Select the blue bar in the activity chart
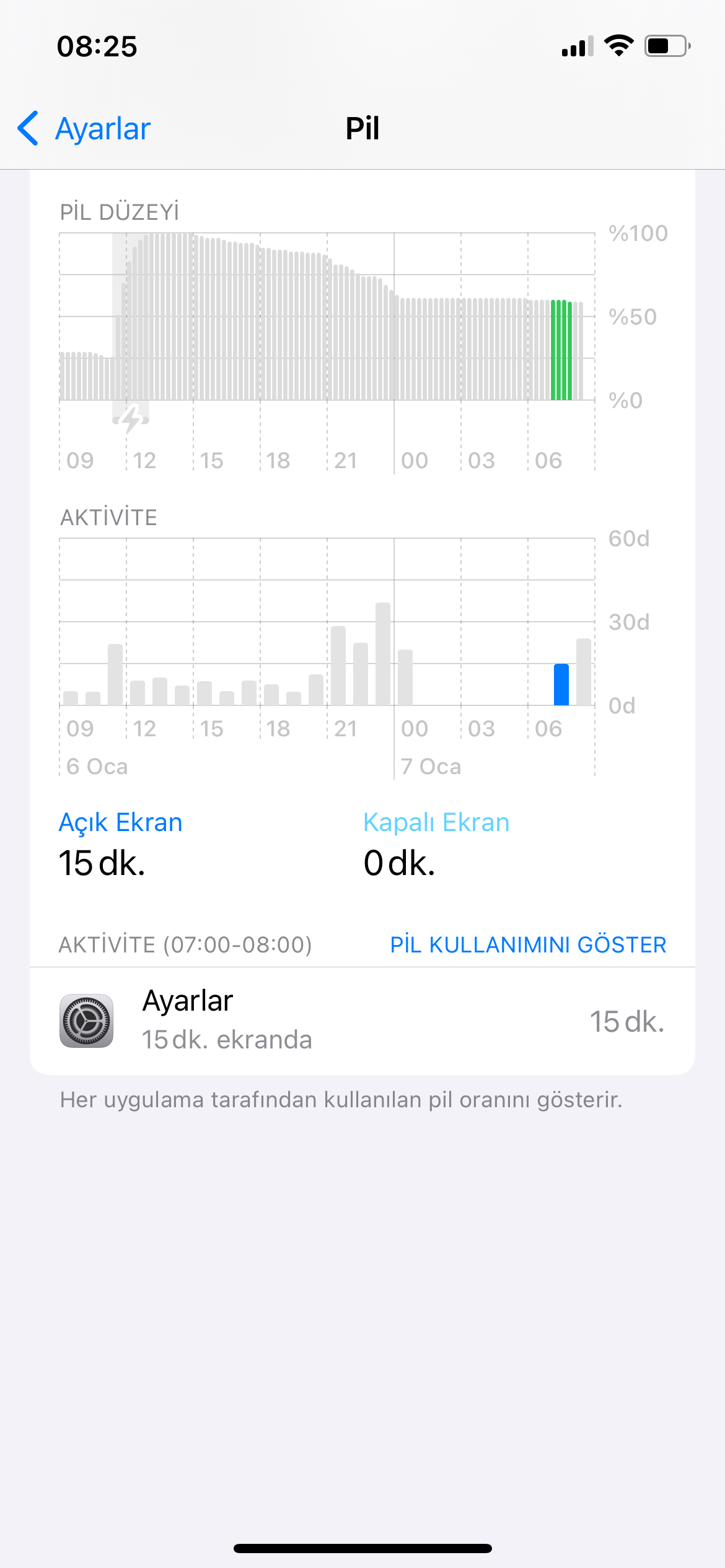 561,684
